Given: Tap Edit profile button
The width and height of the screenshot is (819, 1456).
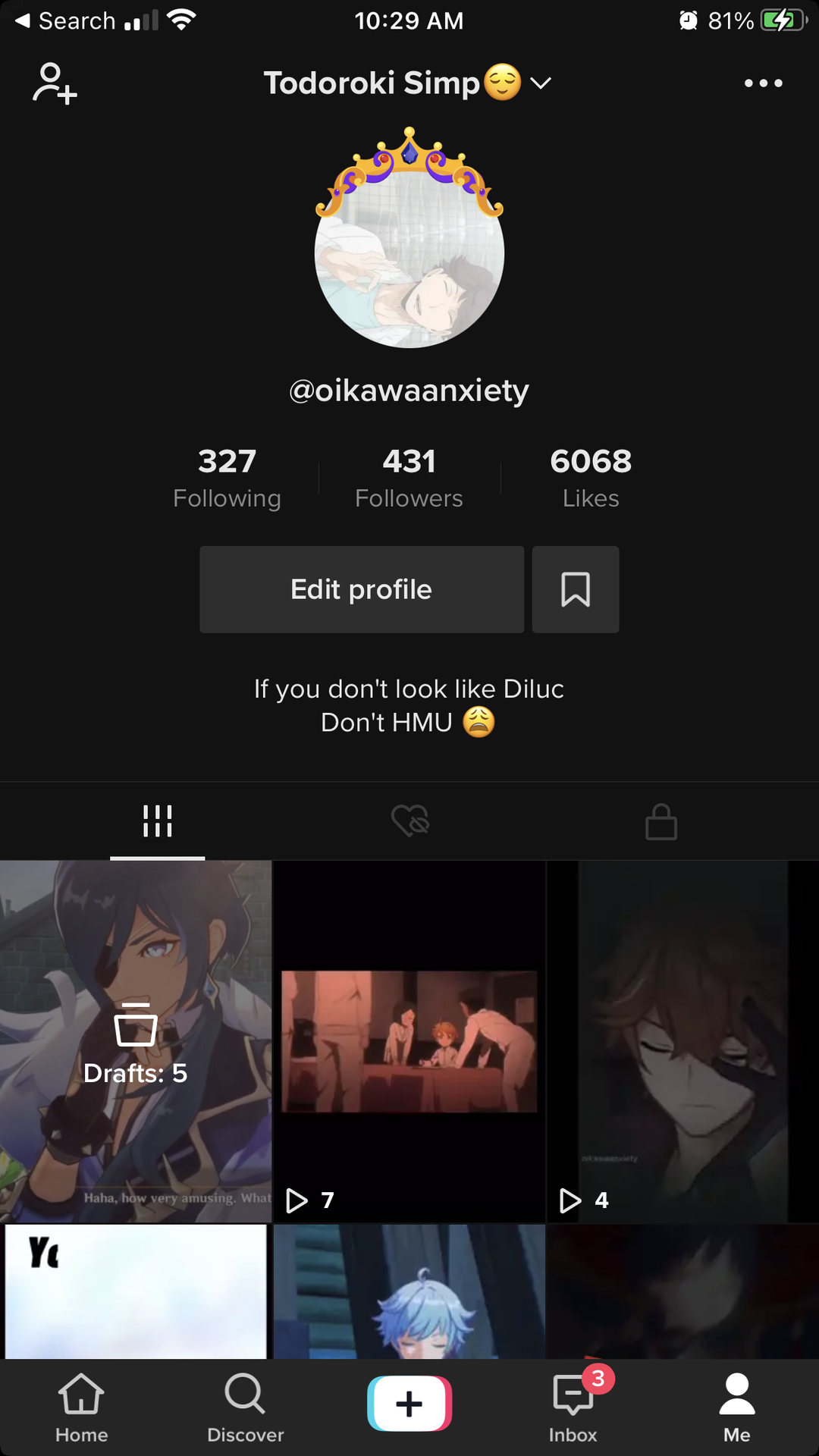Looking at the screenshot, I should [361, 589].
